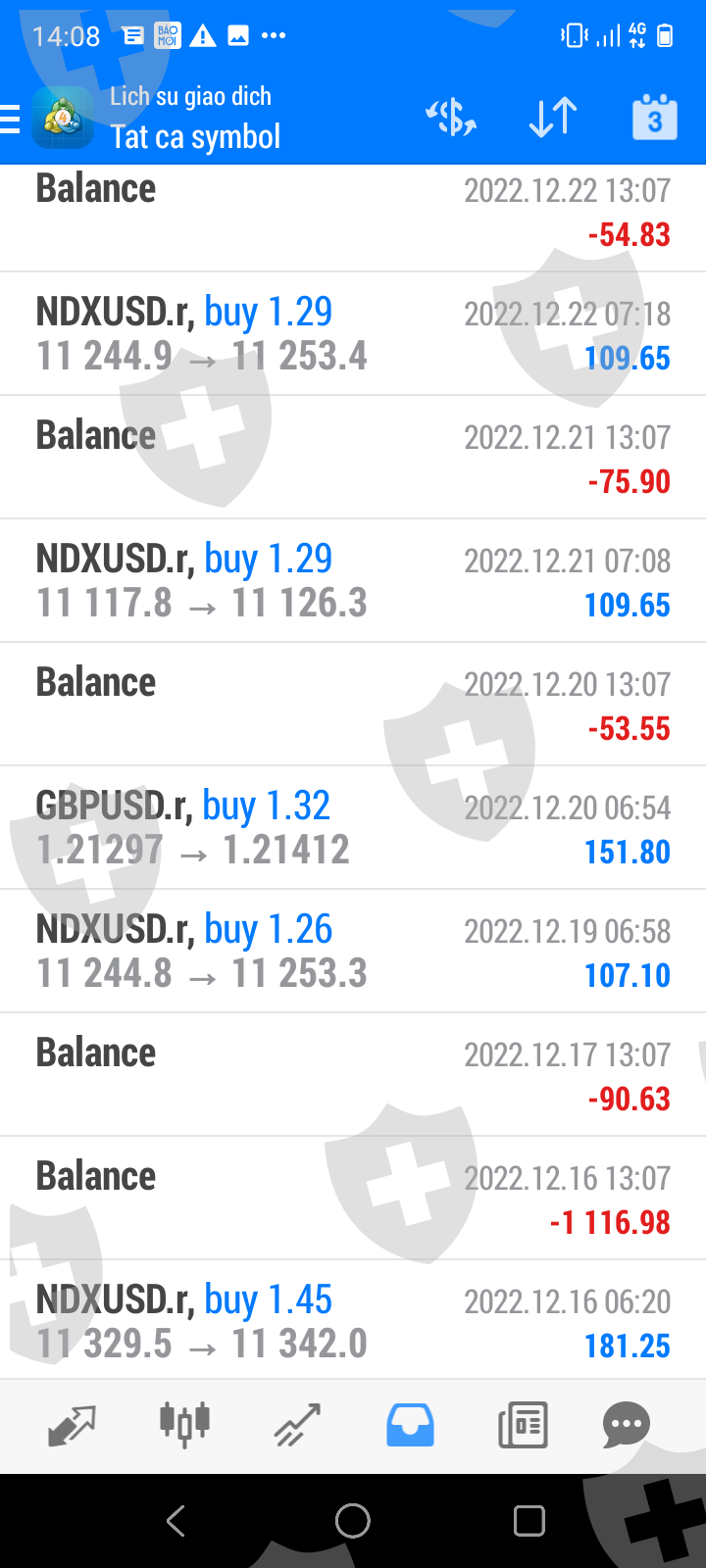Expand NDXUSD.r trade from 2022.12.21 07:08
706x1568 pixels.
353,581
